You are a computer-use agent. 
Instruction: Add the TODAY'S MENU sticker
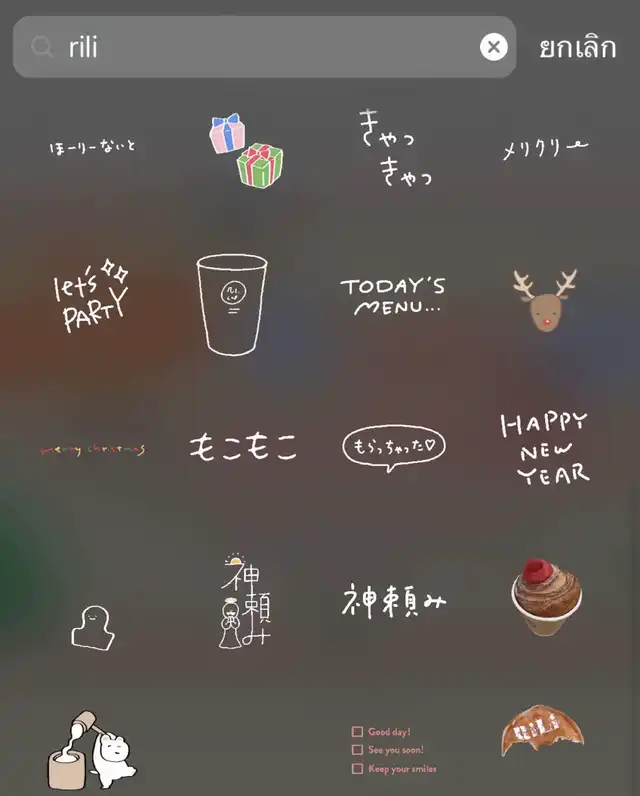pos(392,297)
